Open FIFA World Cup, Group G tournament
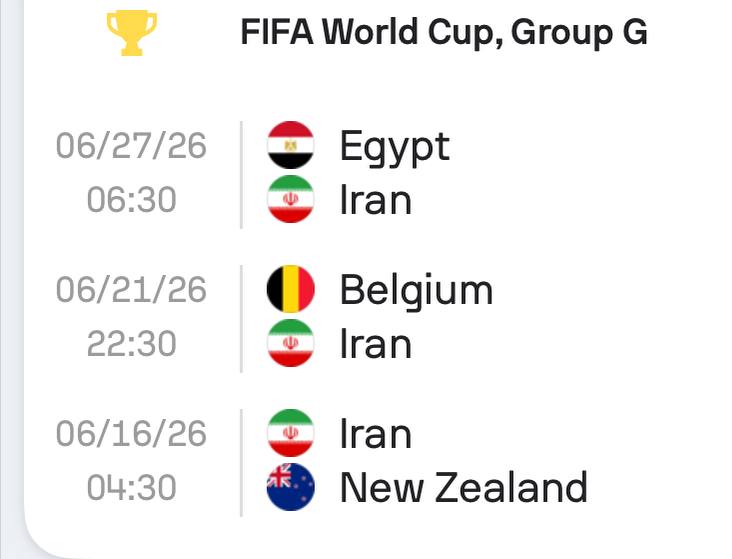 [x=443, y=33]
